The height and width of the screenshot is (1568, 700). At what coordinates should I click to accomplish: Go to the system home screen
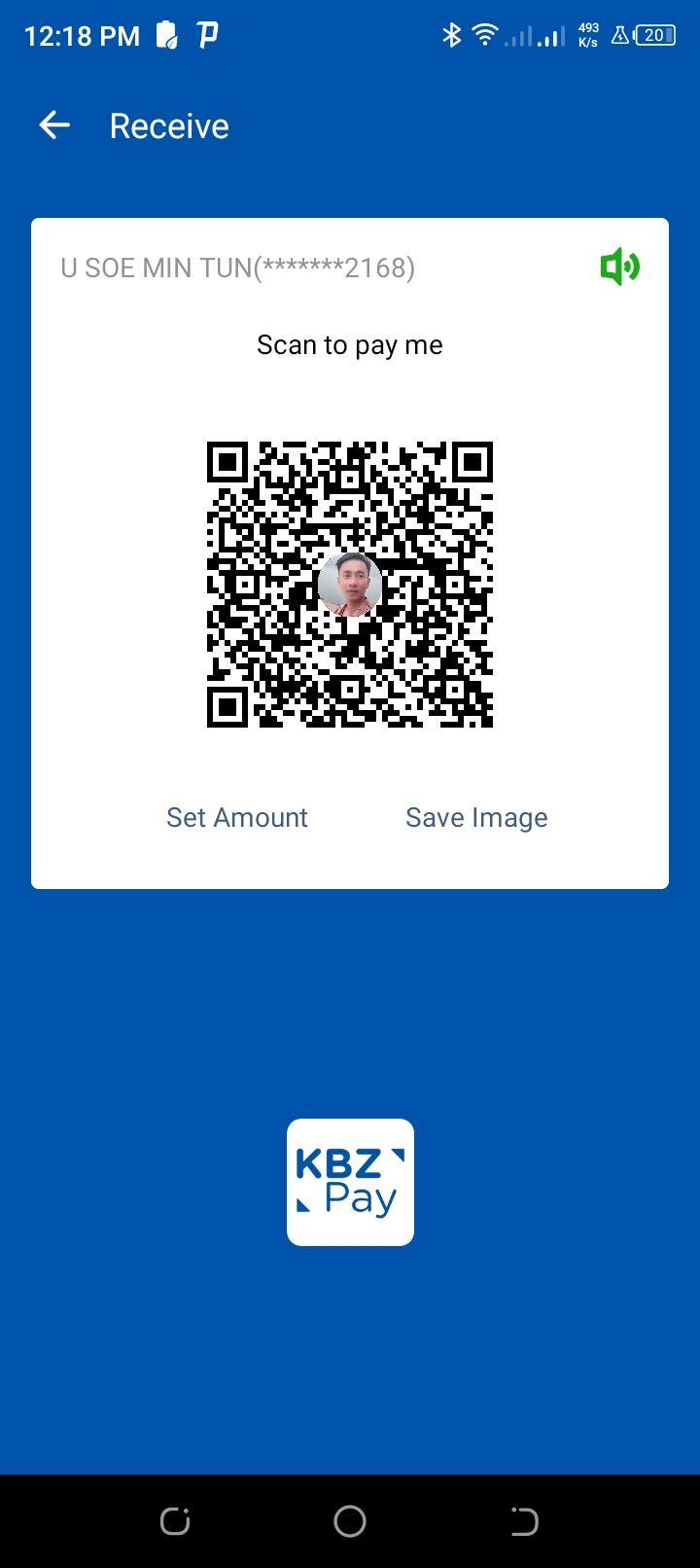(350, 1520)
